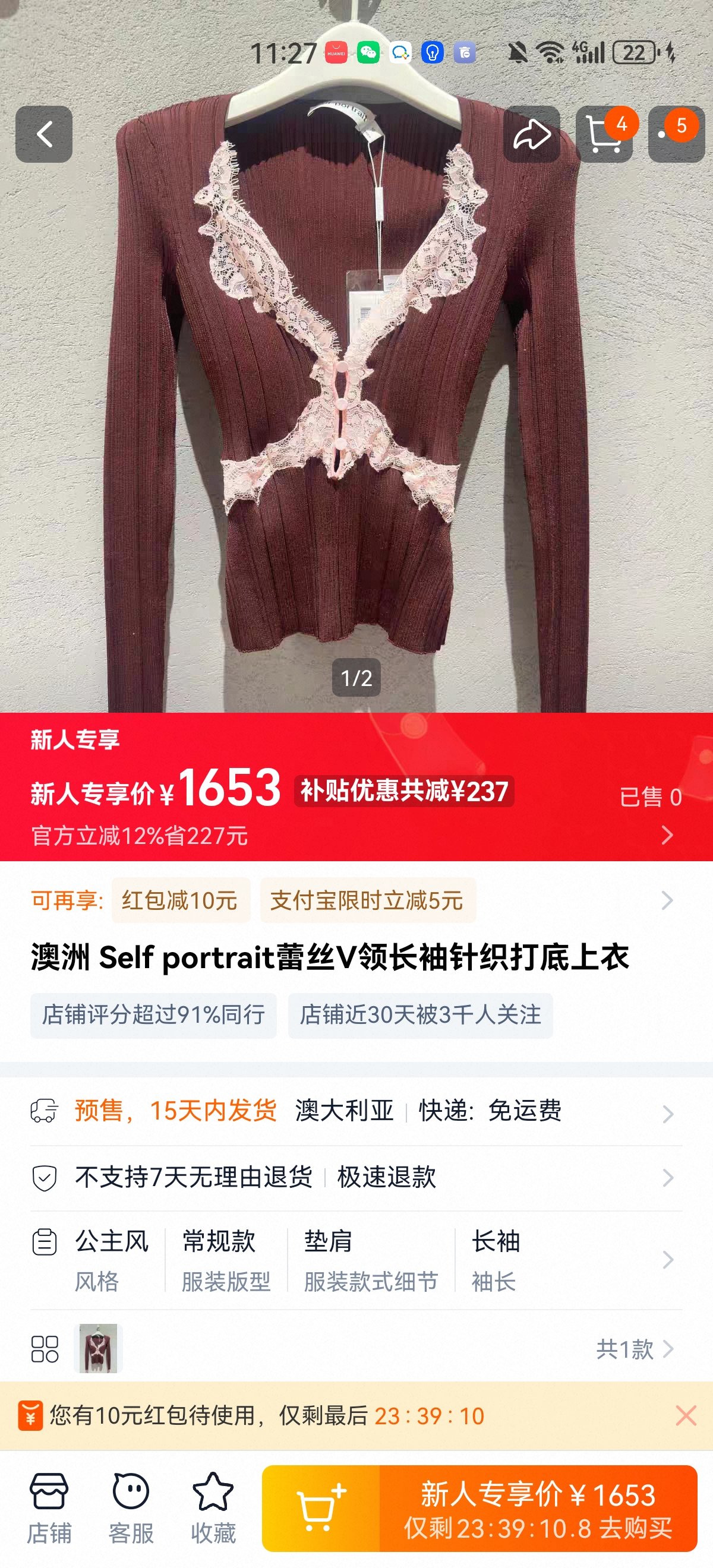The width and height of the screenshot is (713, 1568).
Task: Open the more options menu
Action: (x=676, y=134)
